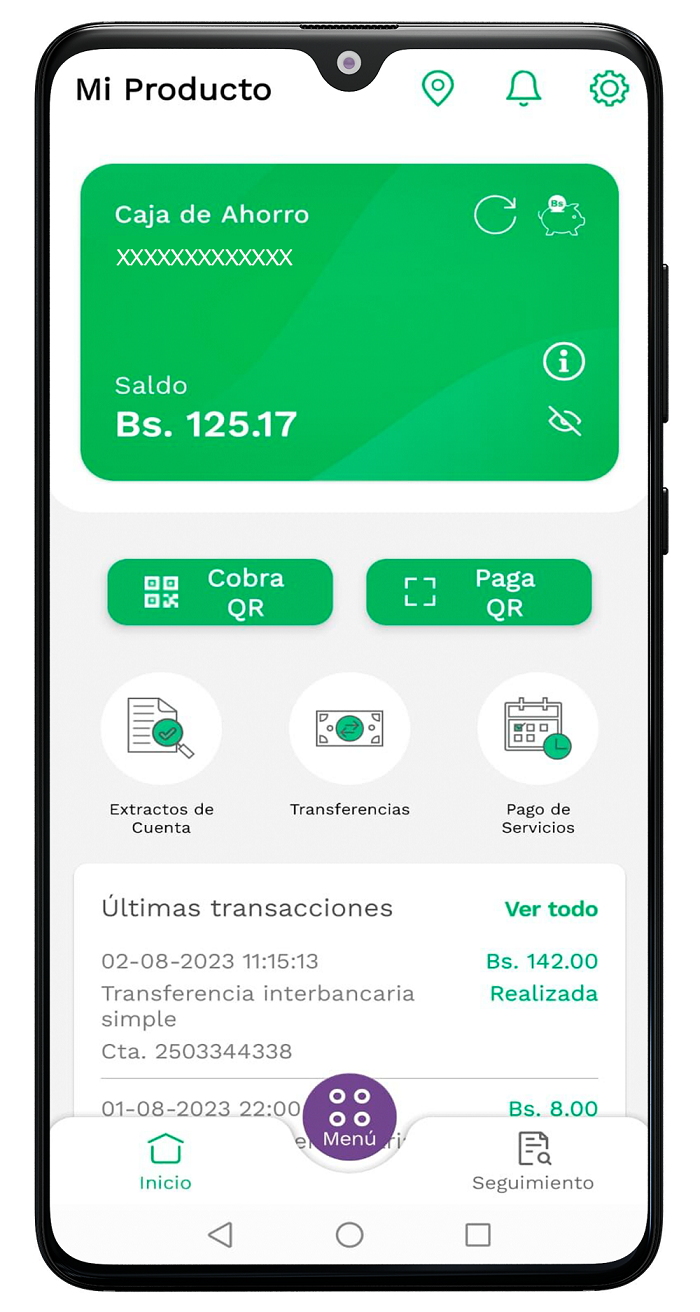Viewport: 700px width, 1312px height.
Task: Open recent apps via the square button
Action: (x=478, y=1235)
